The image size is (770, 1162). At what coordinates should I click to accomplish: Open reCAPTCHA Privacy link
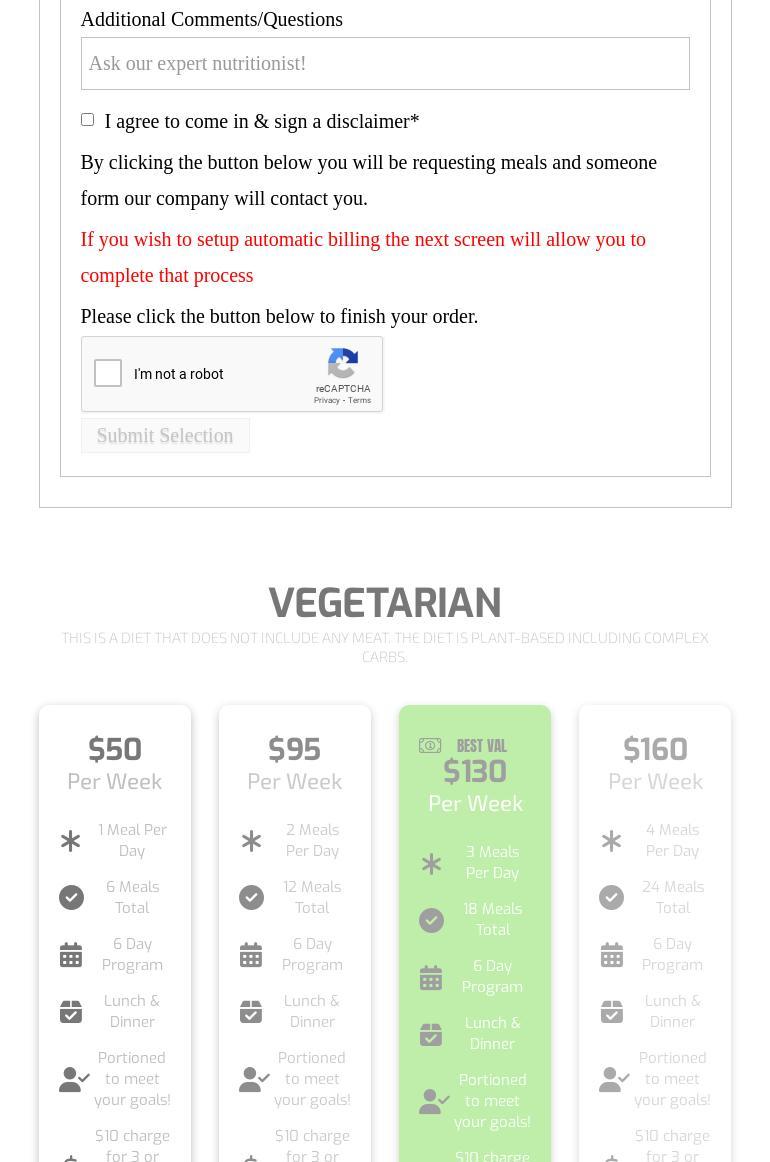click(325, 401)
